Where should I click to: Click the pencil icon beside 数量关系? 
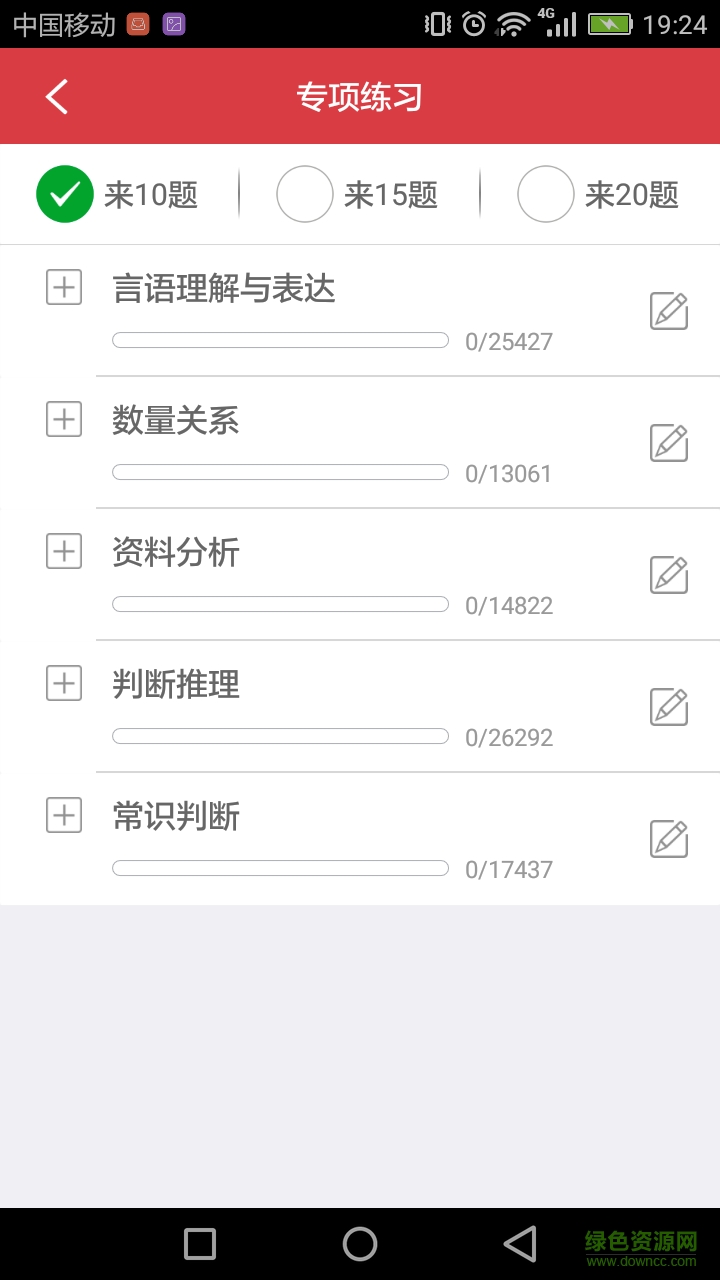click(x=668, y=443)
